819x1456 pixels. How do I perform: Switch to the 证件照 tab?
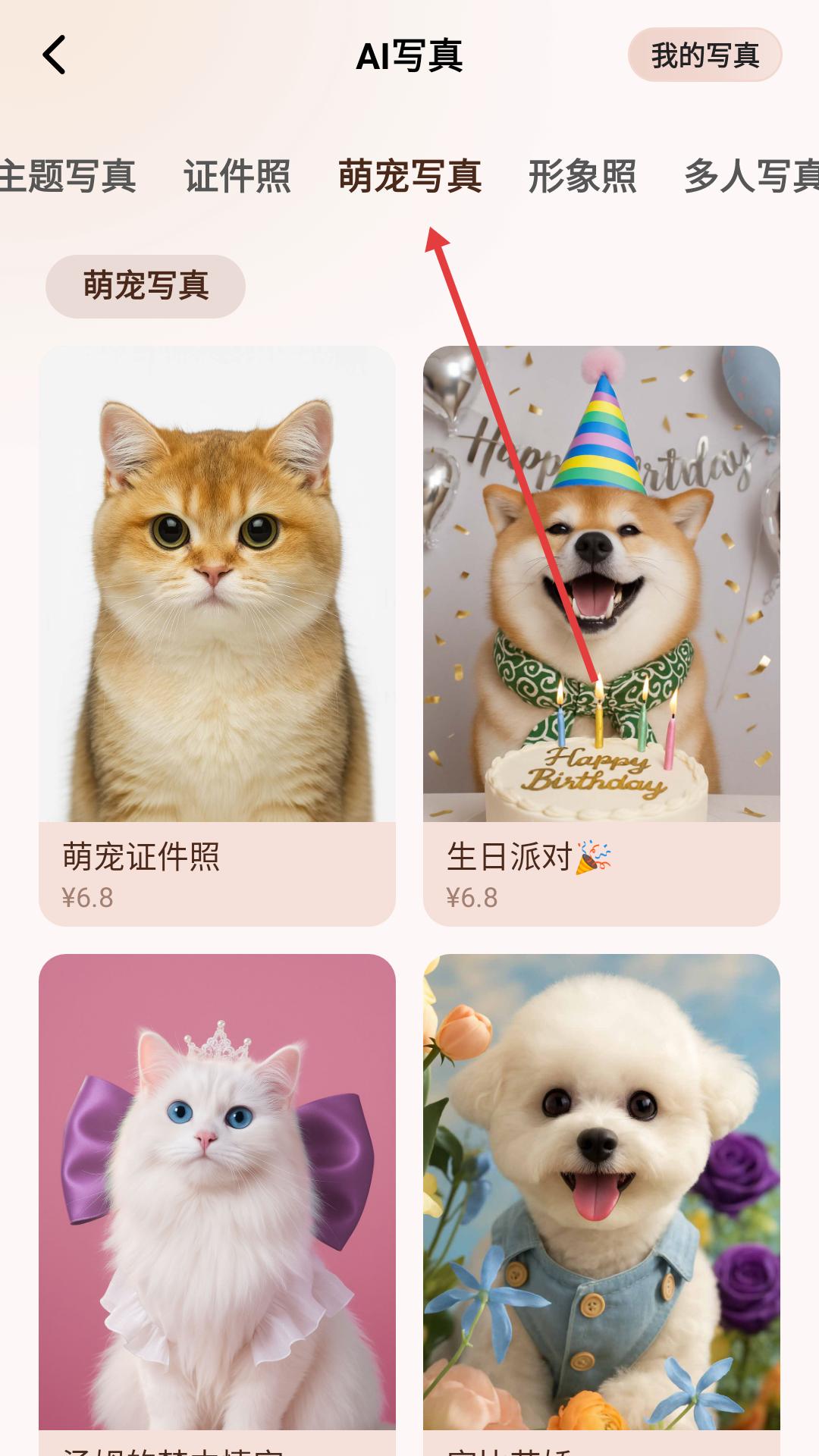tap(237, 177)
